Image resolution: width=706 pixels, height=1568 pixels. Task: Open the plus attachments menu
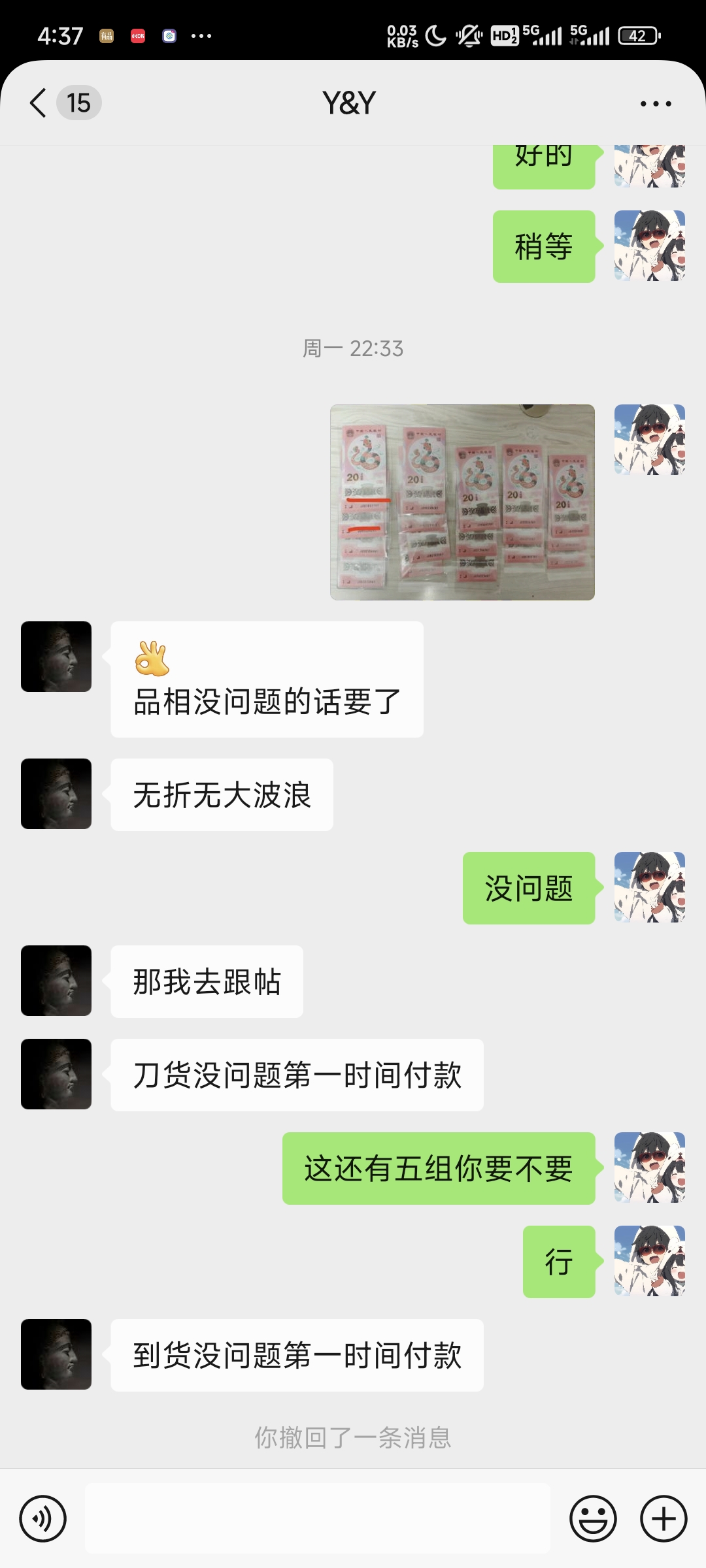coord(664,1518)
